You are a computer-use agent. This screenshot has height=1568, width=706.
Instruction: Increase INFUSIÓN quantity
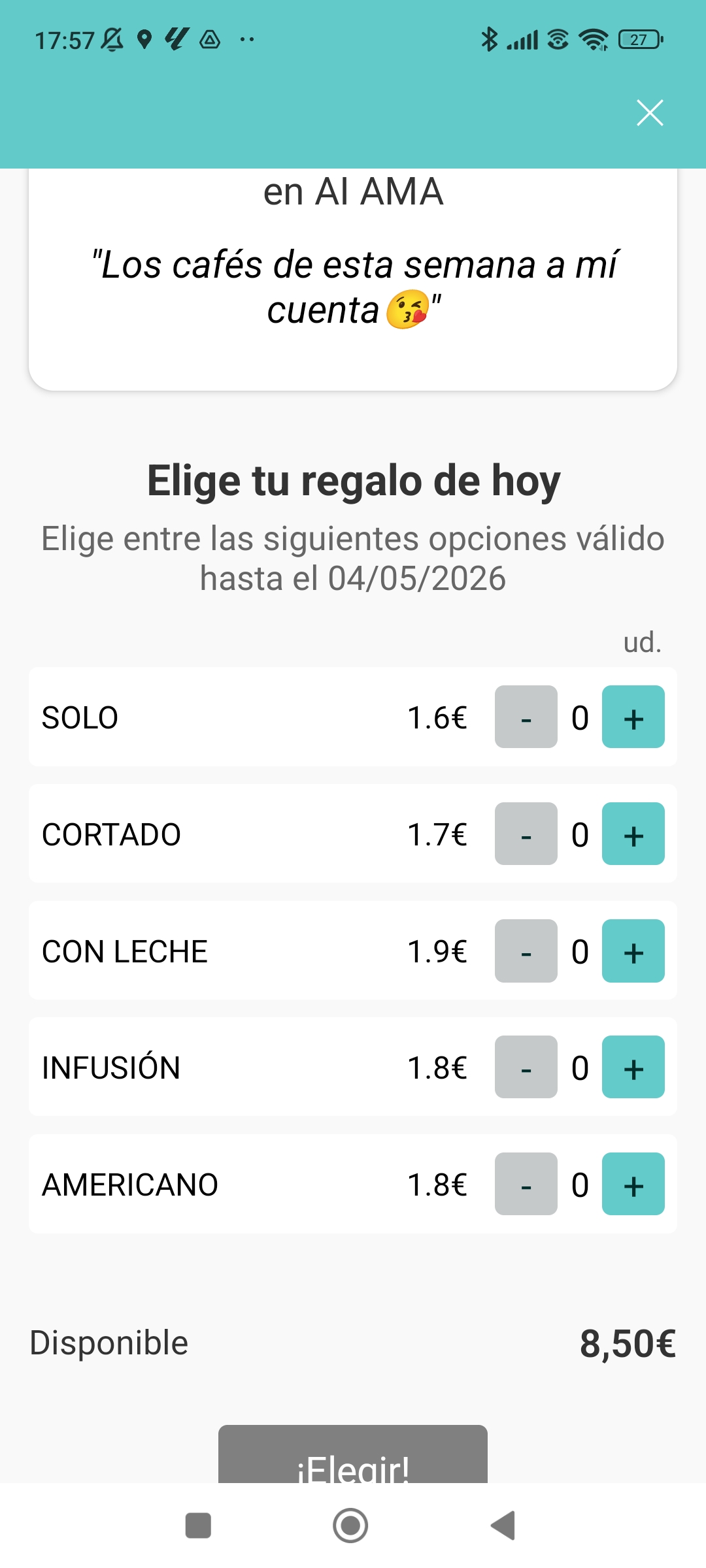632,1068
